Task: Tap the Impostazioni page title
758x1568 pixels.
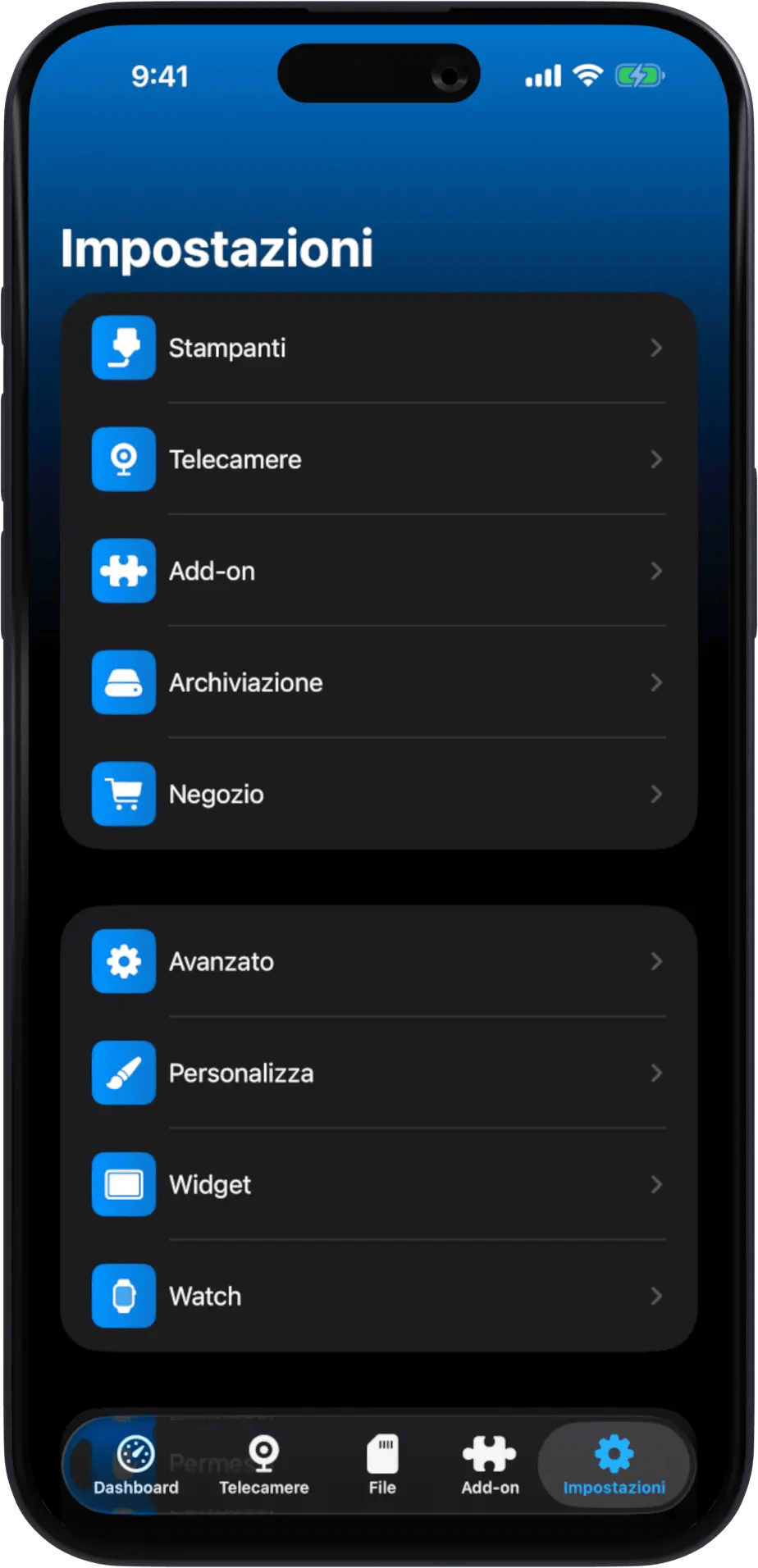Action: [217, 247]
